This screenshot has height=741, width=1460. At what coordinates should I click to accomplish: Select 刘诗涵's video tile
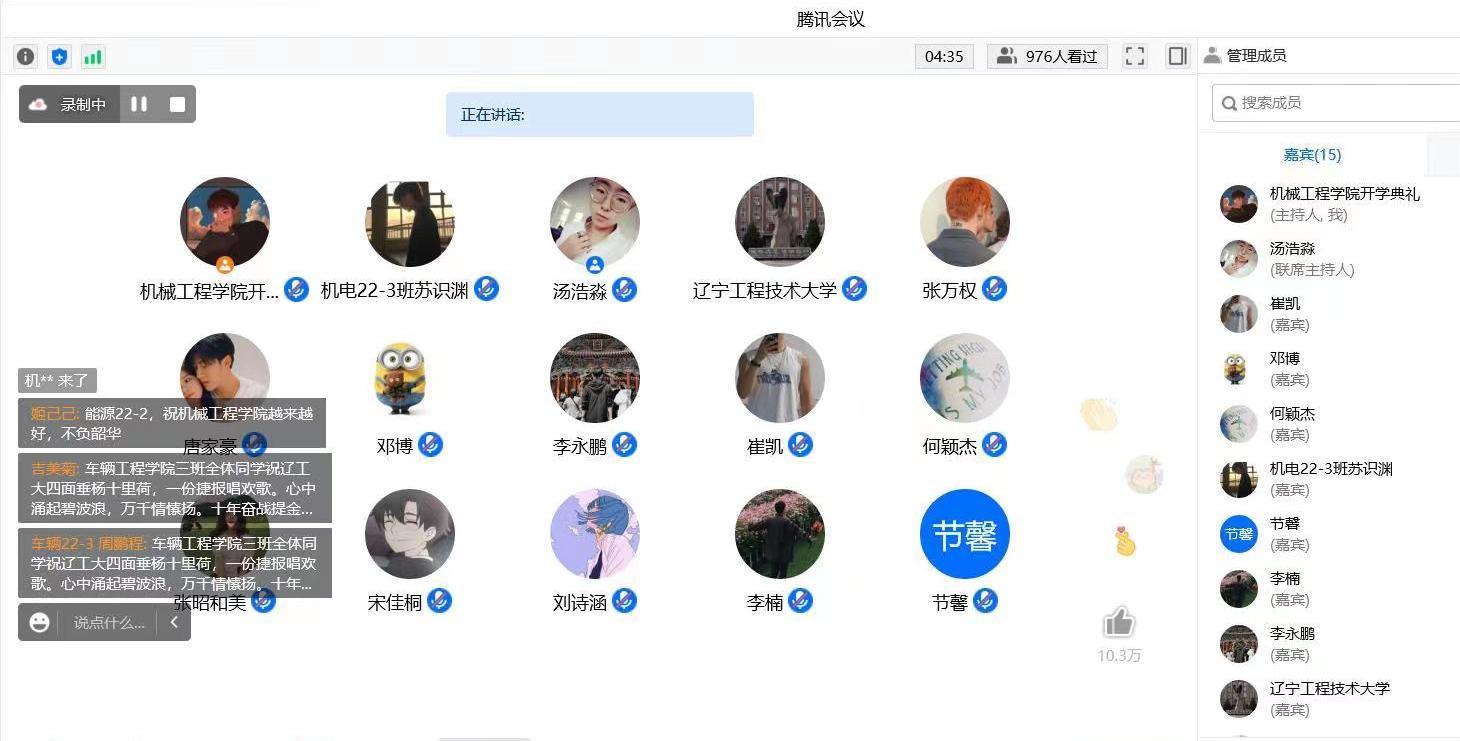(594, 534)
